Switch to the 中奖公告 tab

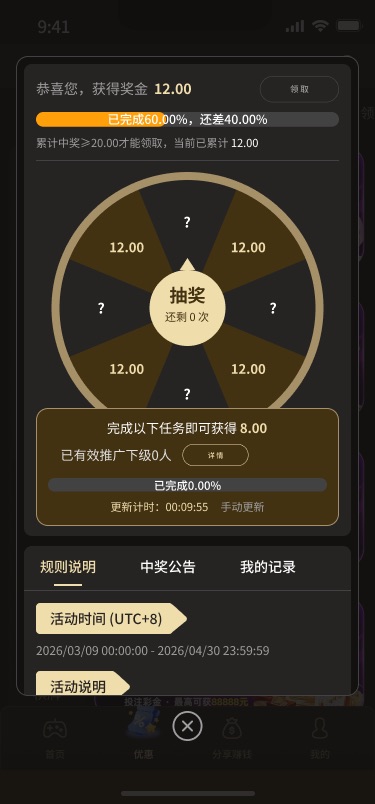coord(168,567)
